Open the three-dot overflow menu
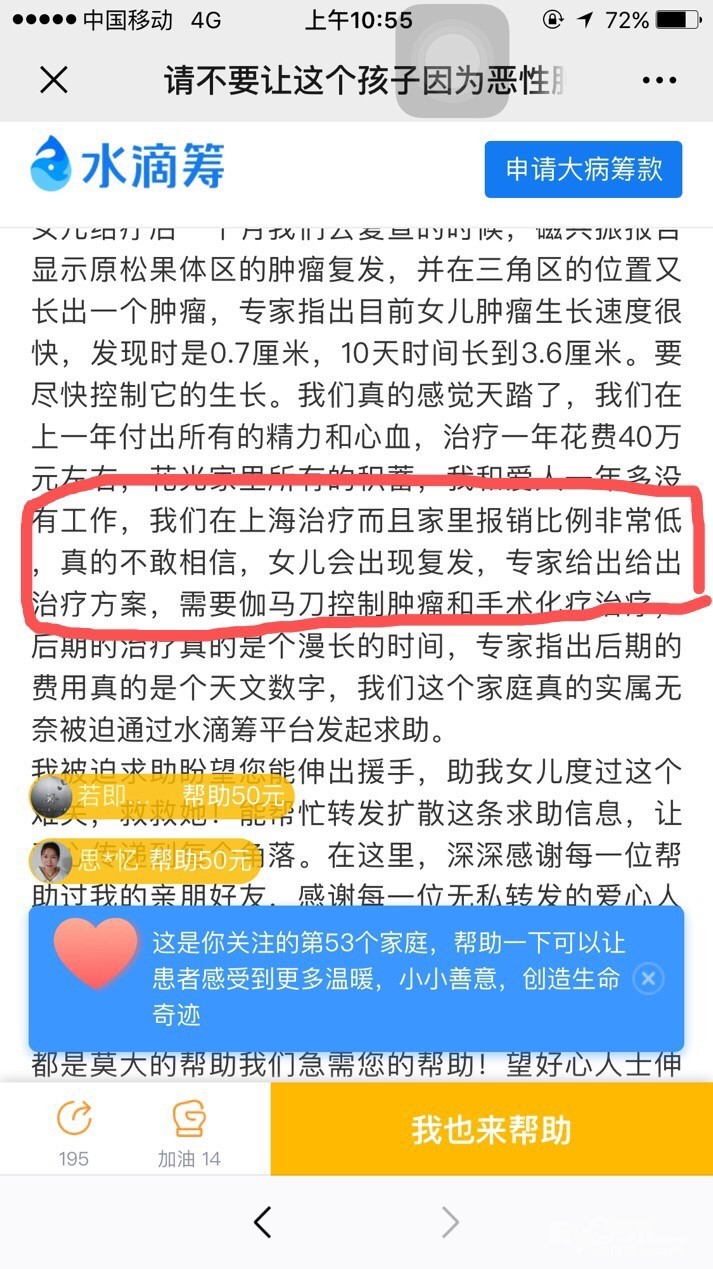 click(x=659, y=81)
